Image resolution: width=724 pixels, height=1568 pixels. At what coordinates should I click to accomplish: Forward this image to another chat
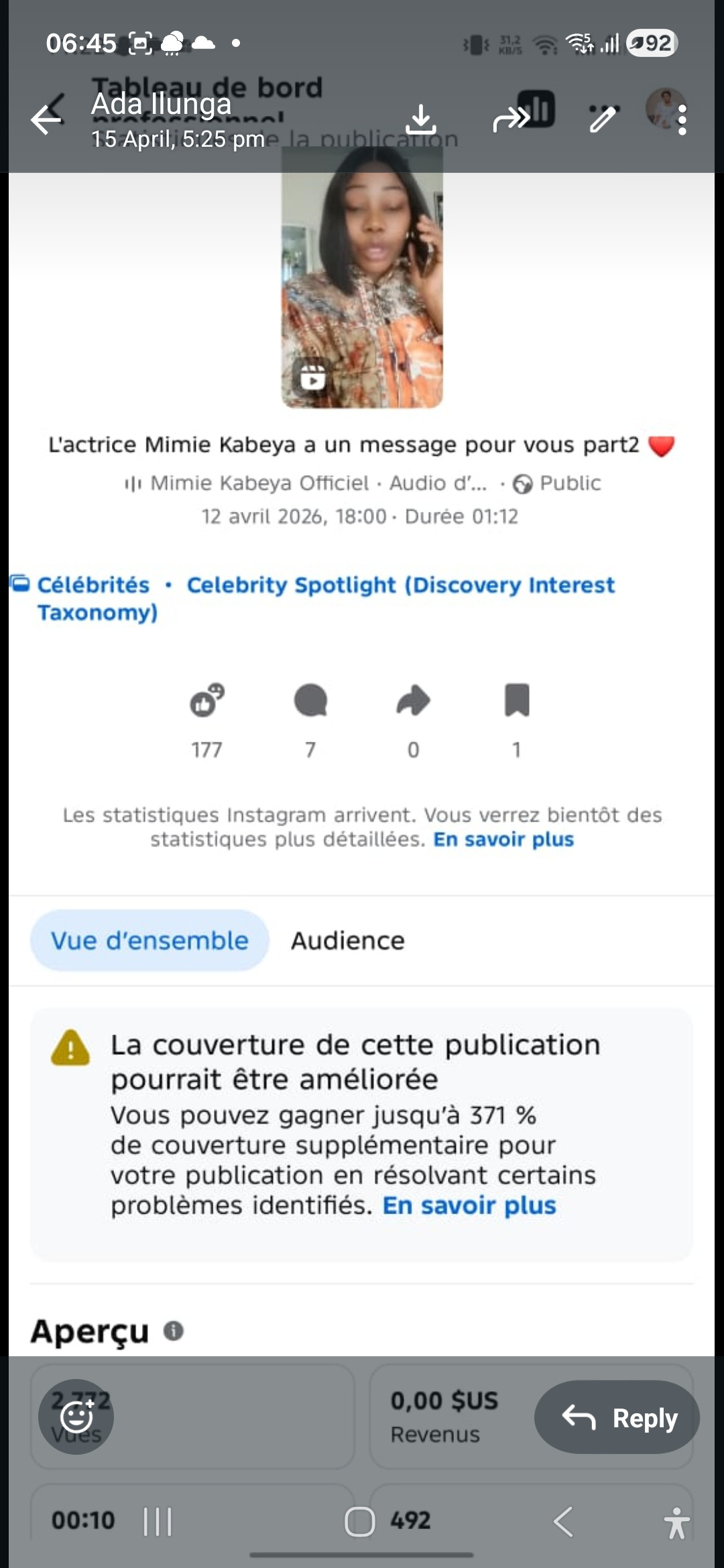(x=511, y=121)
